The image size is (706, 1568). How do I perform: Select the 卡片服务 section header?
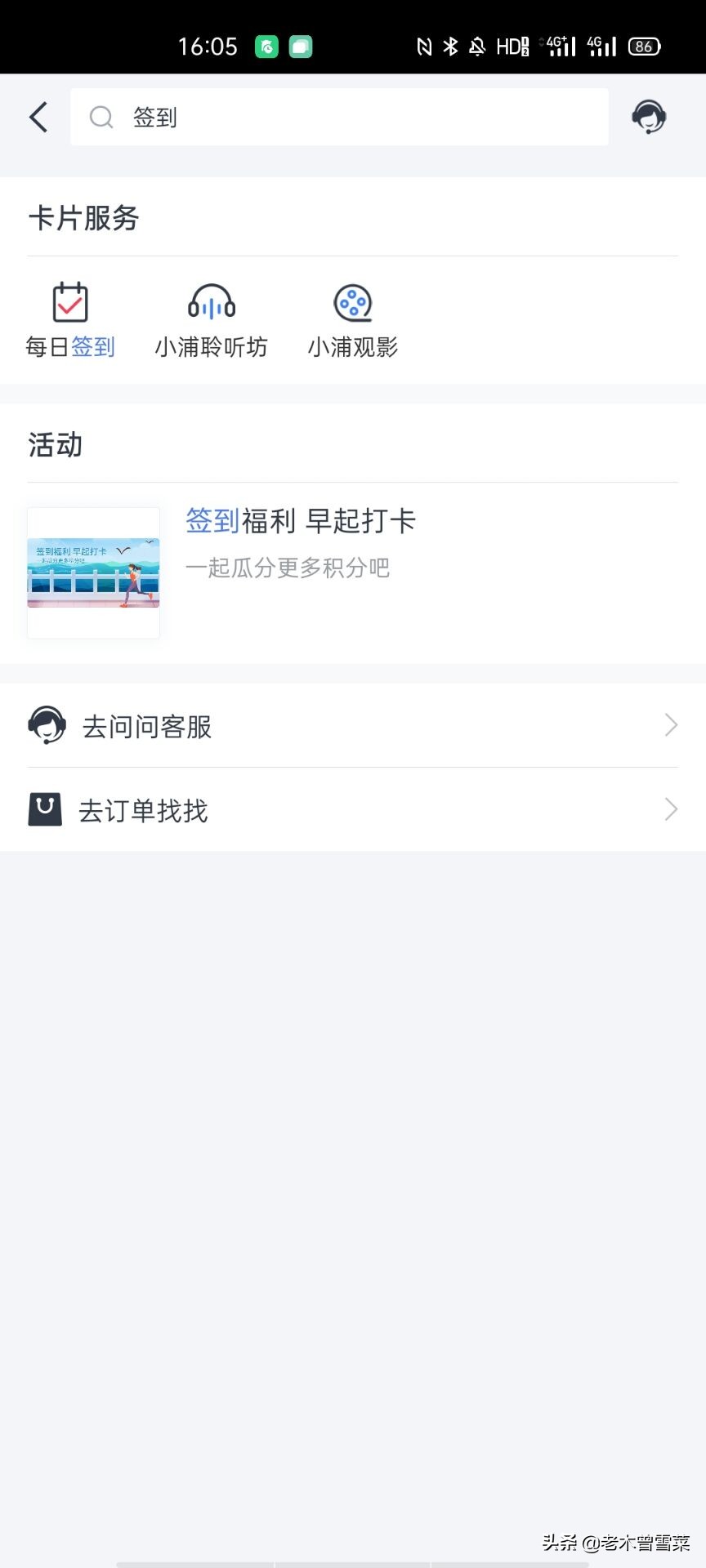[83, 218]
